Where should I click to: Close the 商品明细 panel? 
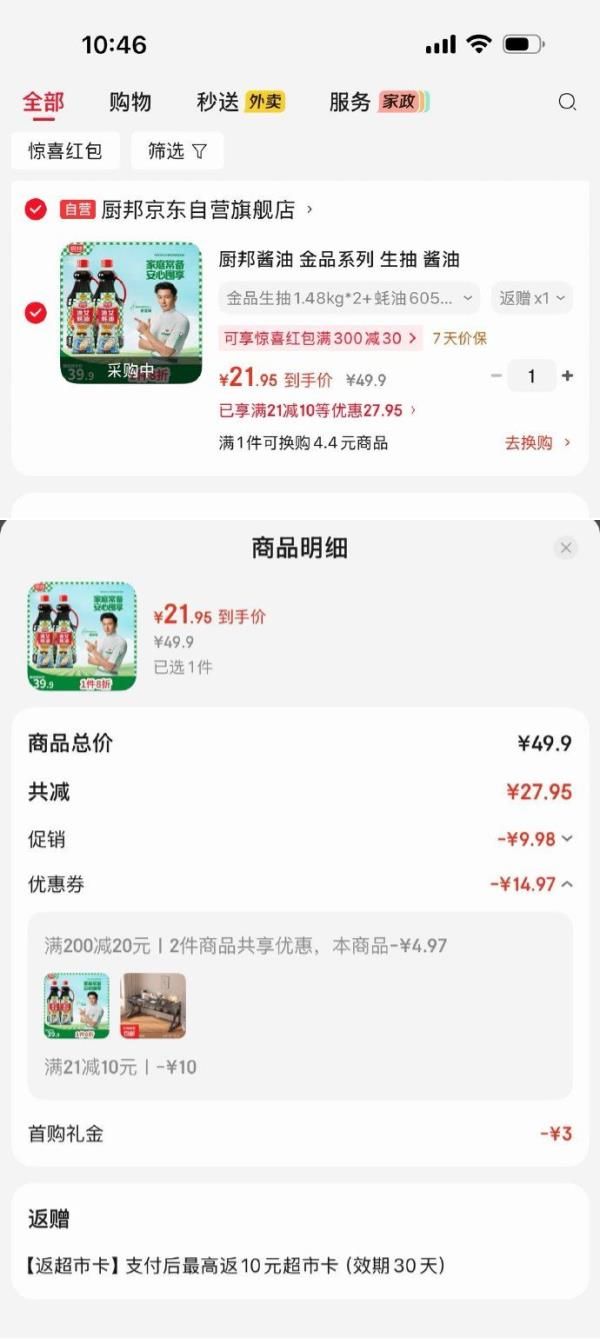[x=566, y=548]
